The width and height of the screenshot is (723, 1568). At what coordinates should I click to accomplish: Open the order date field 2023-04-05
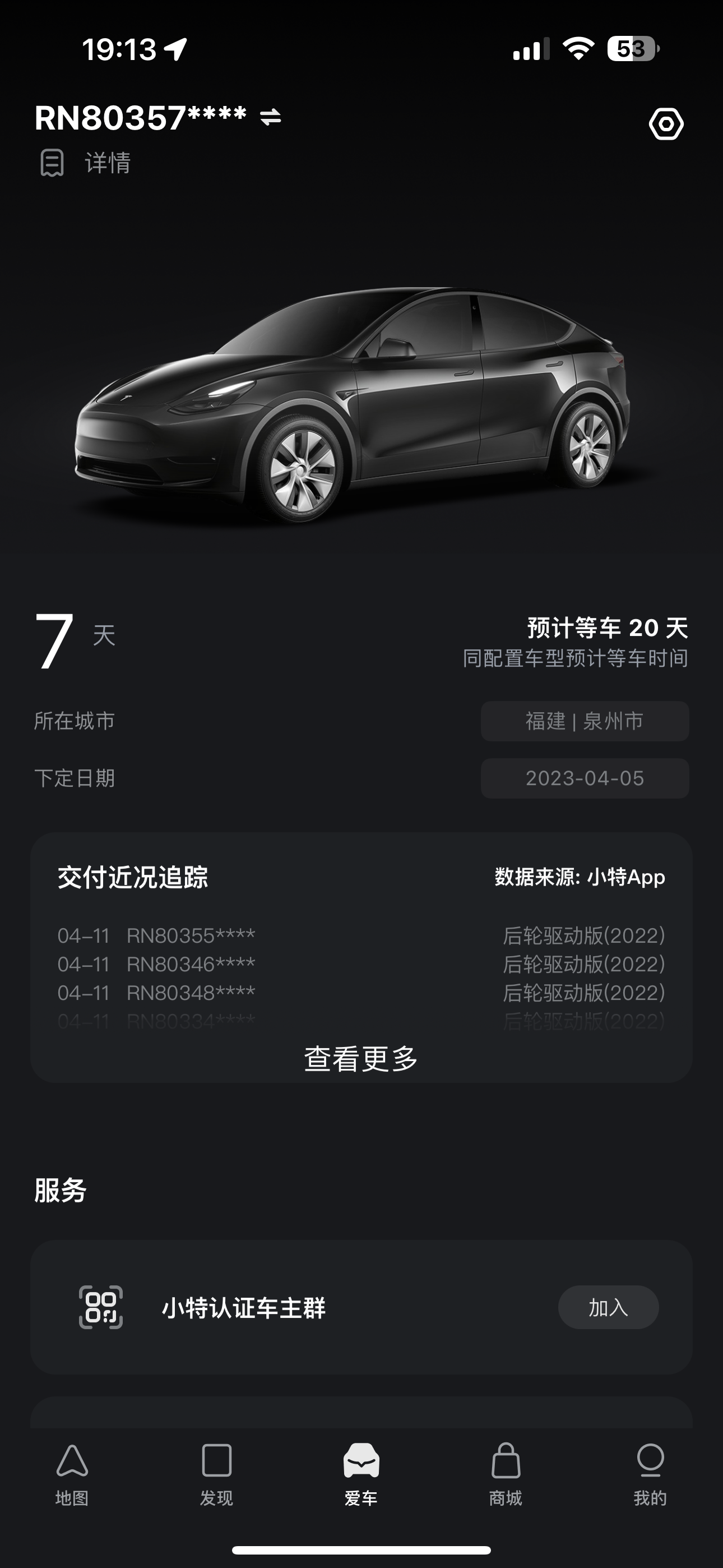click(x=583, y=778)
